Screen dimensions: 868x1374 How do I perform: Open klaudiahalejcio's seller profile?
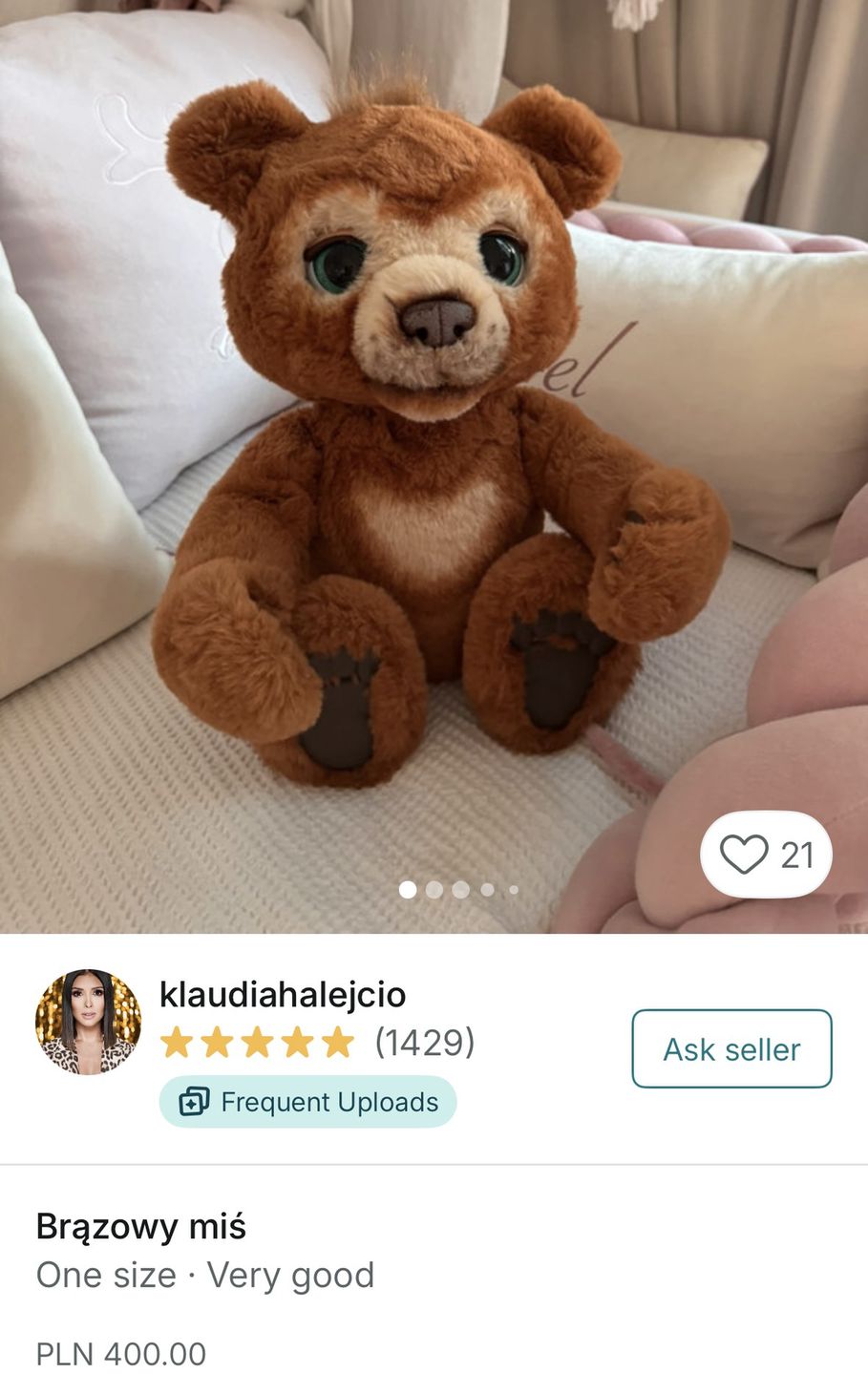coord(282,994)
